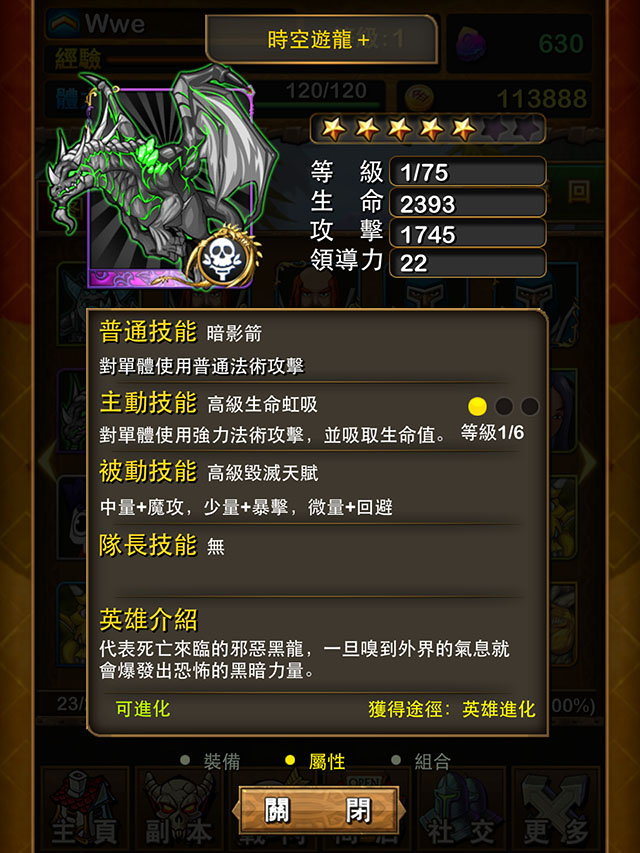The width and height of the screenshot is (640, 853).
Task: Close the hero detail dialog with 關閉
Action: [319, 808]
